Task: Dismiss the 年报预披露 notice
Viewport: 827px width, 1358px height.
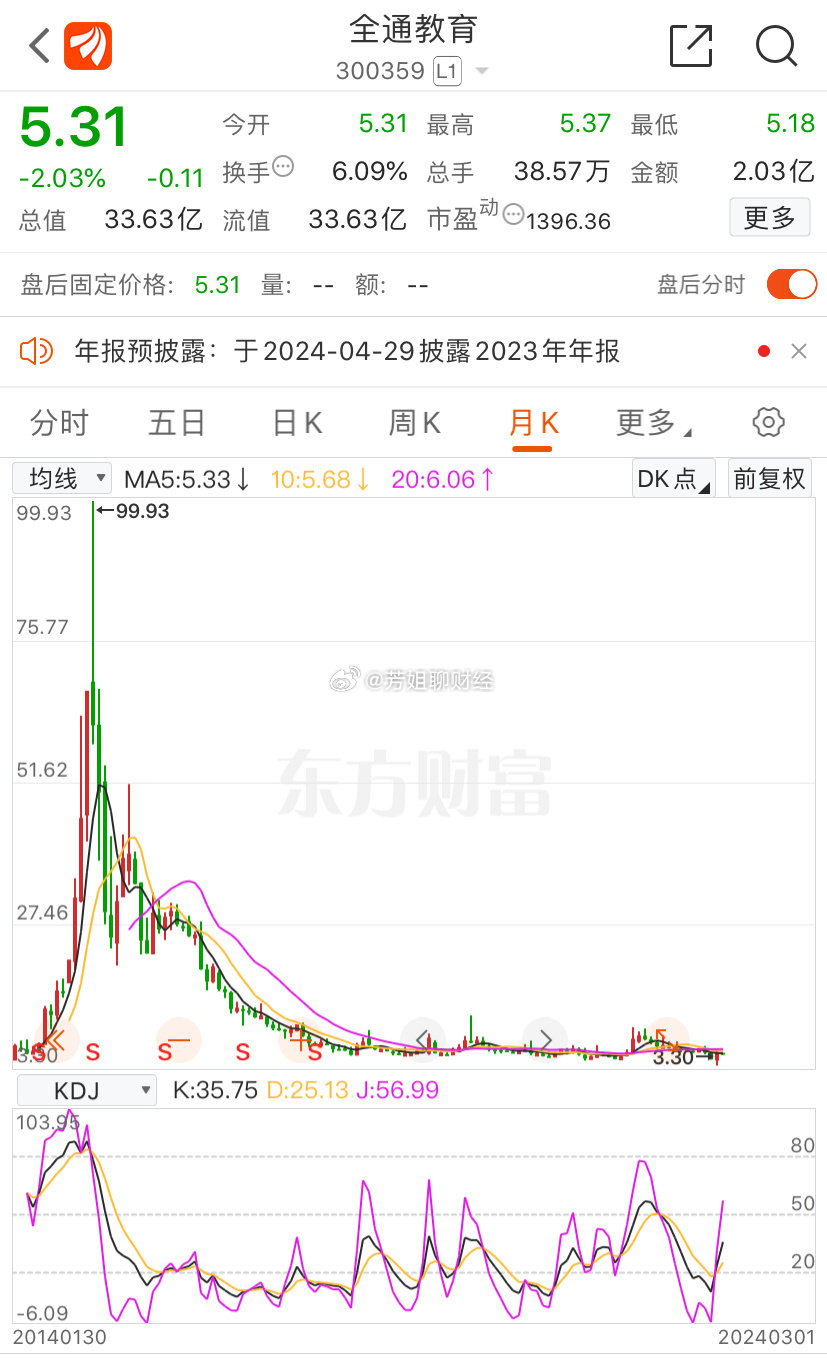Action: (798, 351)
